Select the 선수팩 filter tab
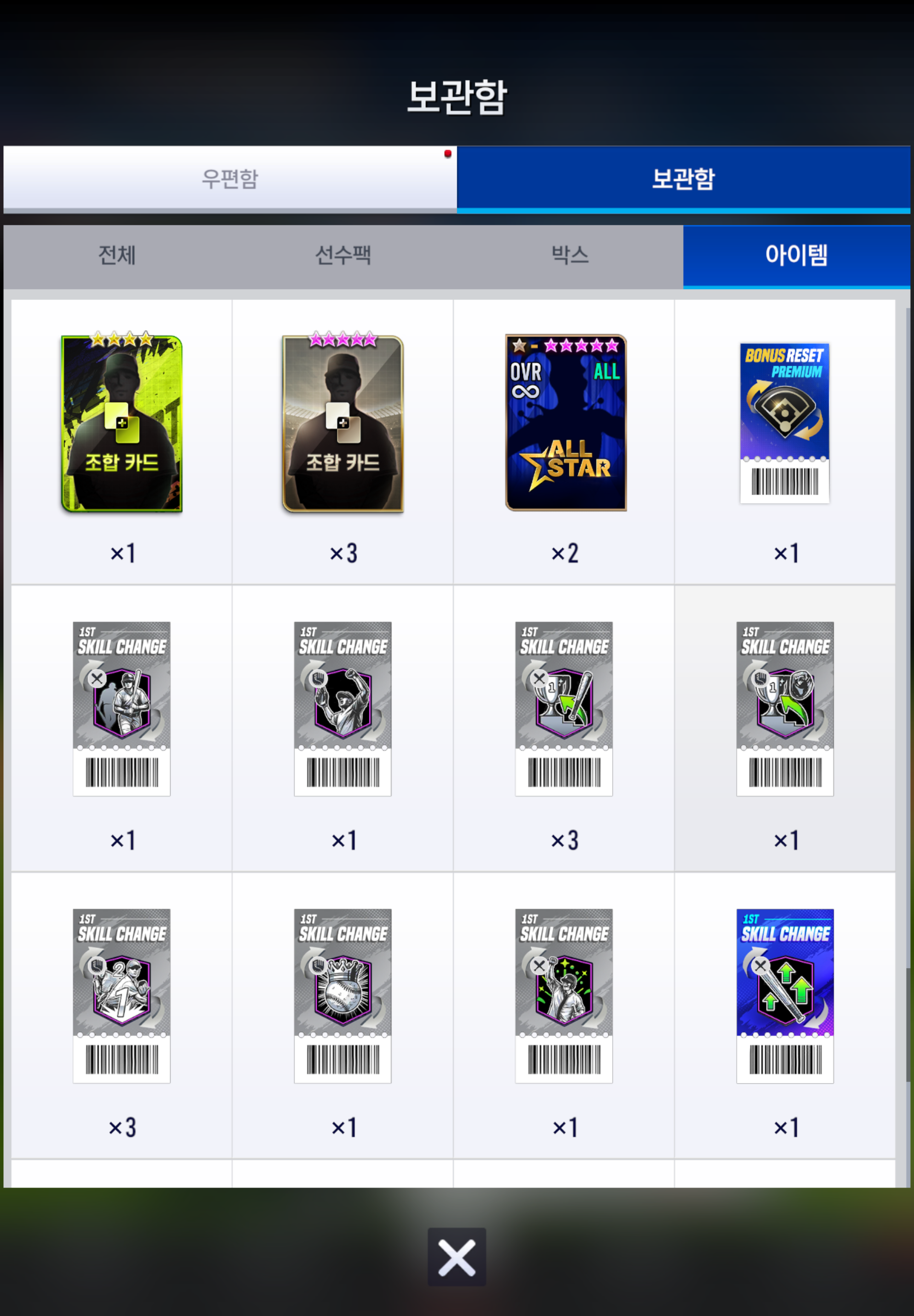The width and height of the screenshot is (914, 1316). [343, 255]
